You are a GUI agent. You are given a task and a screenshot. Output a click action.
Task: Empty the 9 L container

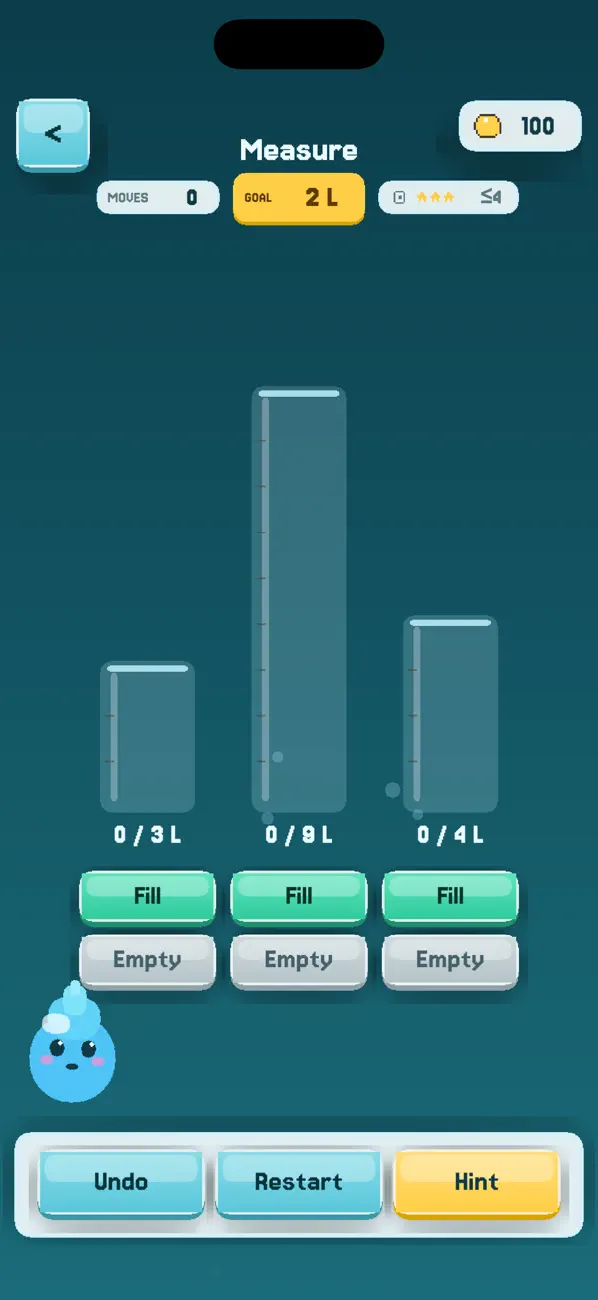tap(299, 961)
